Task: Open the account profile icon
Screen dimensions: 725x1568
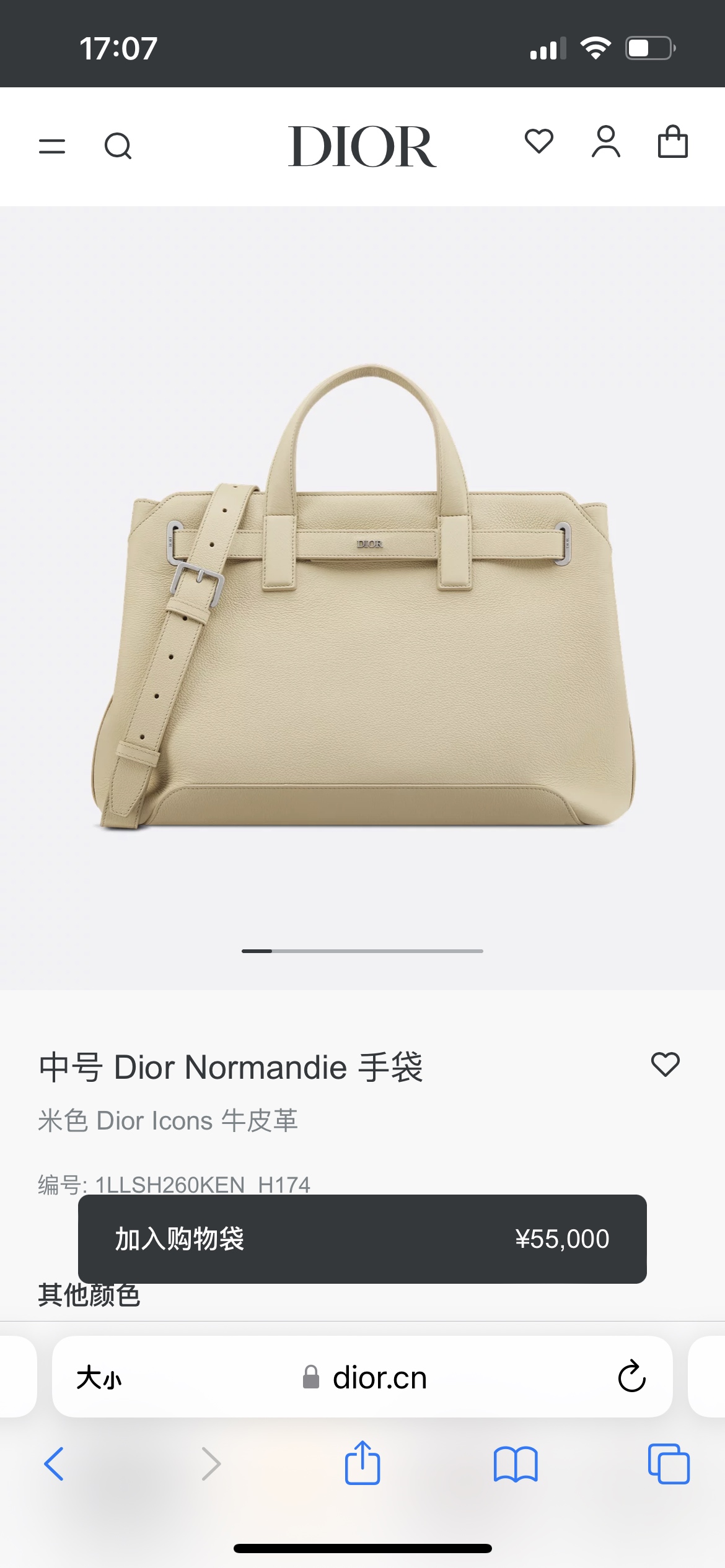Action: [x=605, y=142]
